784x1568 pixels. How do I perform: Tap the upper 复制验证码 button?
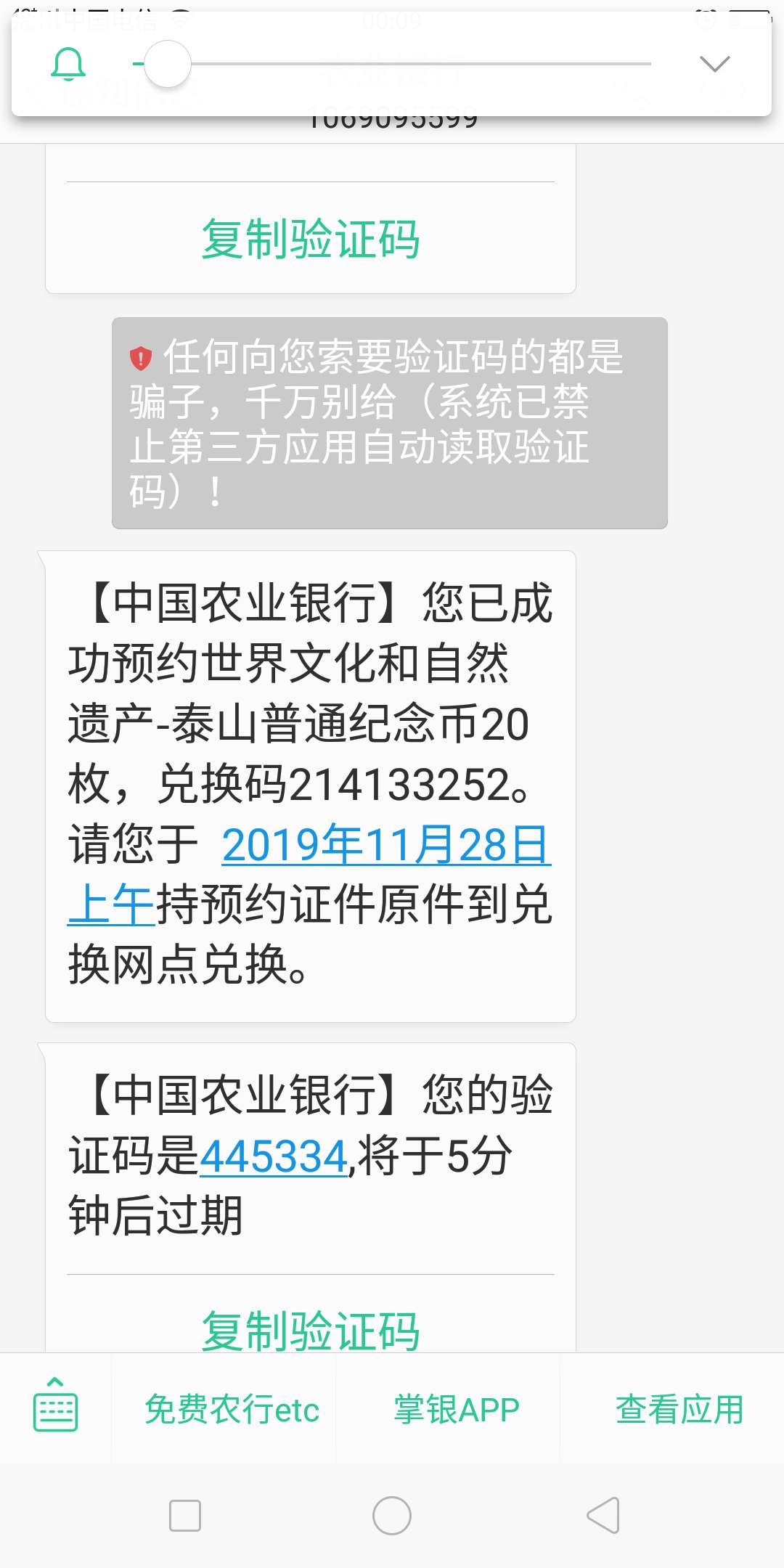point(311,239)
